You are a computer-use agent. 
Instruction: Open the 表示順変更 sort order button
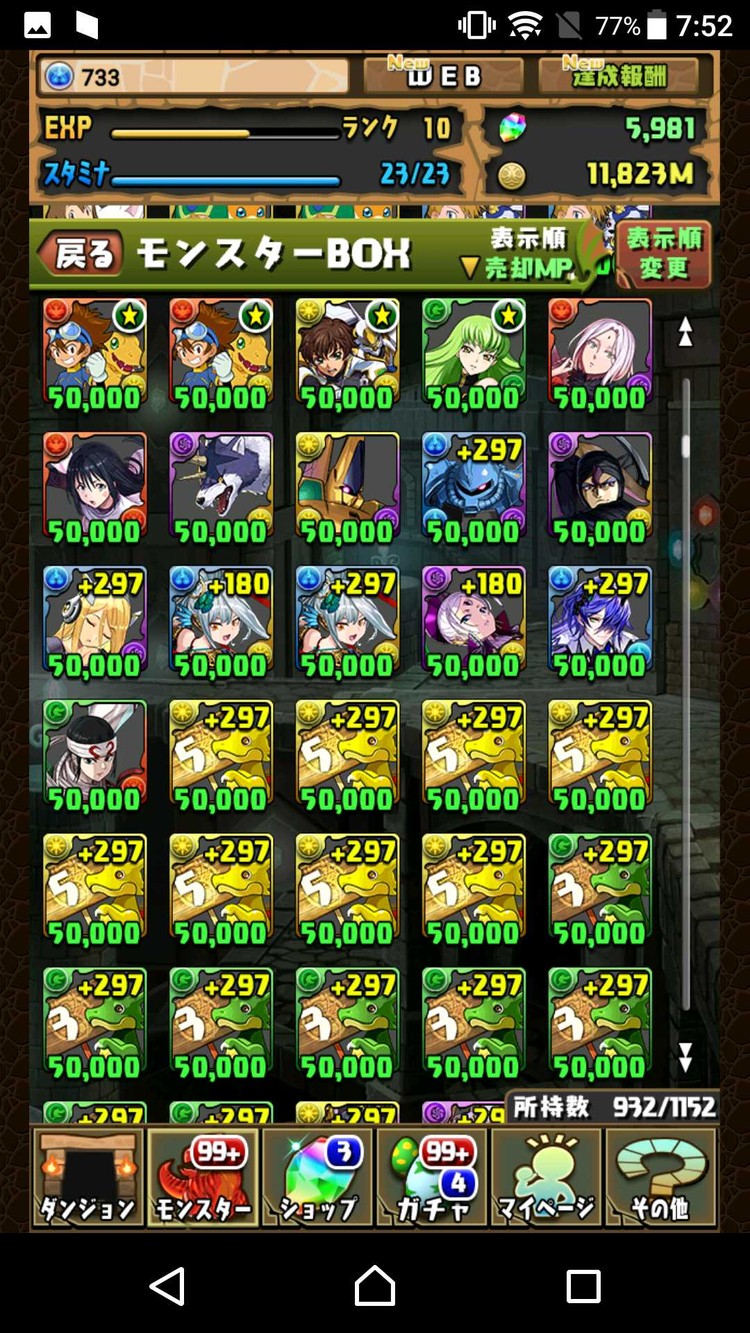click(664, 253)
